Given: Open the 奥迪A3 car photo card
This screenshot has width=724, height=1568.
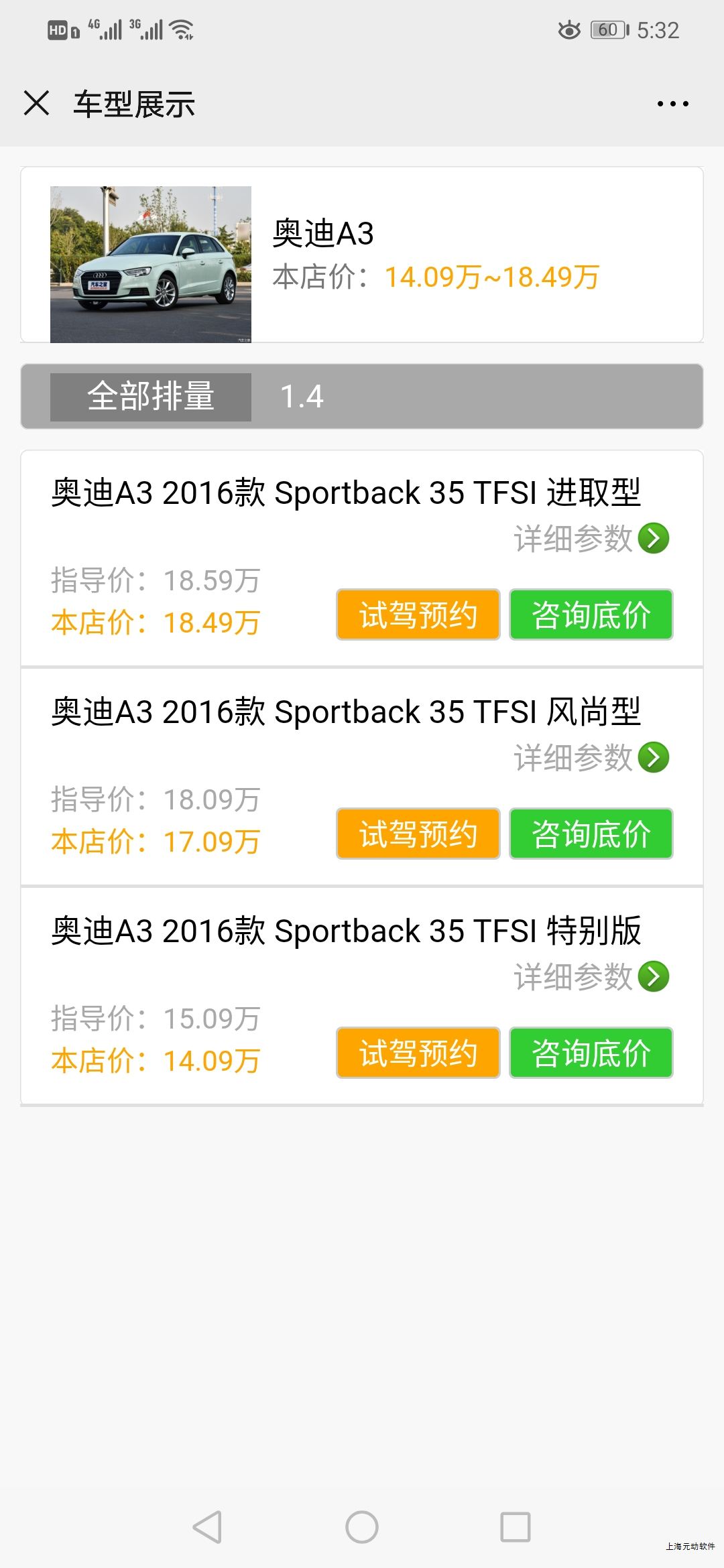Looking at the screenshot, I should coord(151,264).
